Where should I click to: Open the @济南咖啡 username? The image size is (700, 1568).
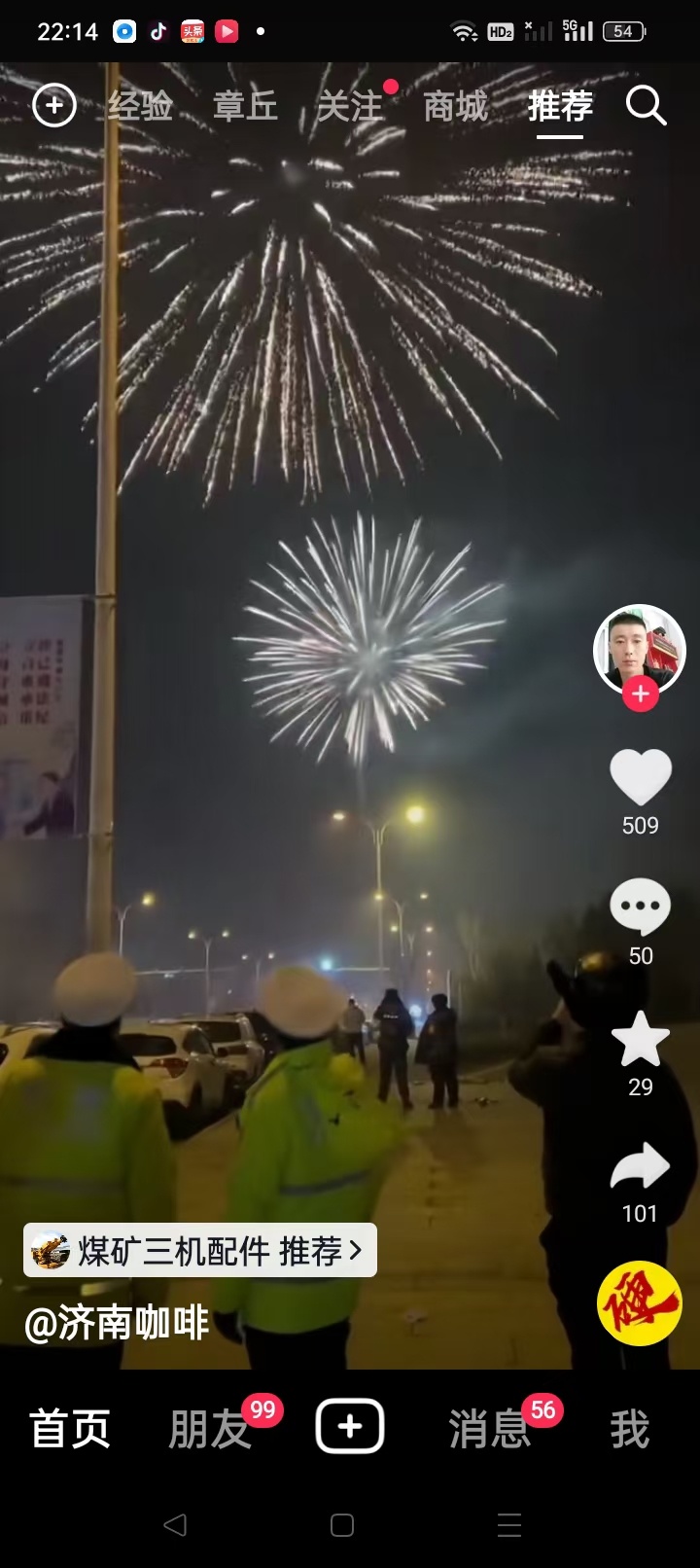(x=117, y=1323)
